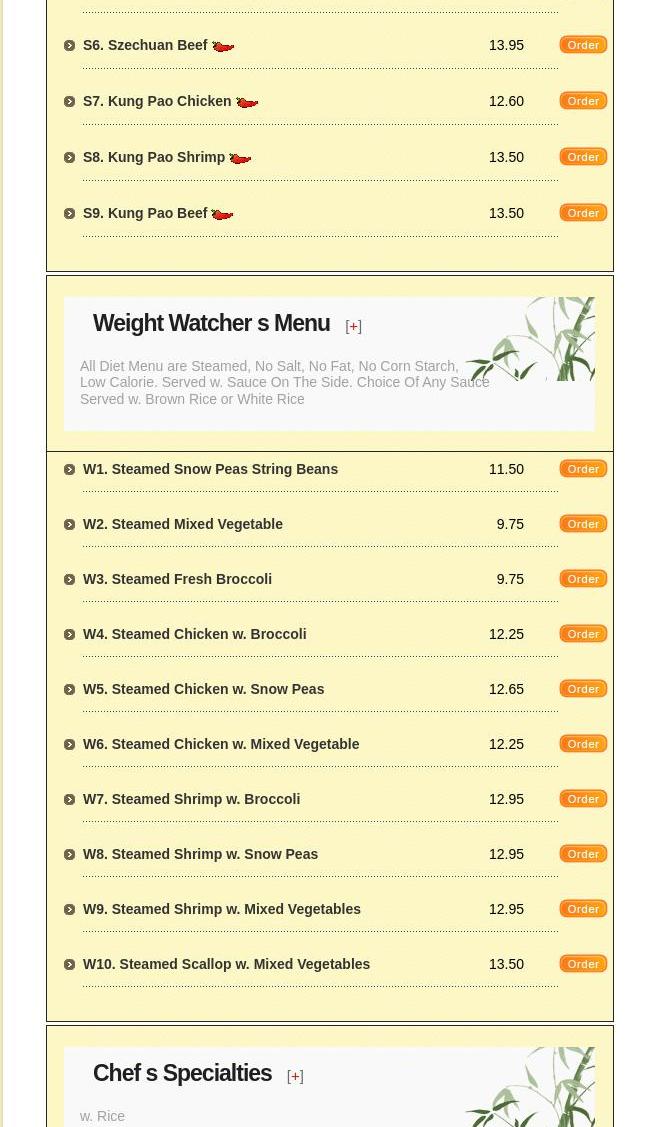
Task: Order W6. Steamed Chicken w. Mixed Vegetable
Action: click(583, 744)
